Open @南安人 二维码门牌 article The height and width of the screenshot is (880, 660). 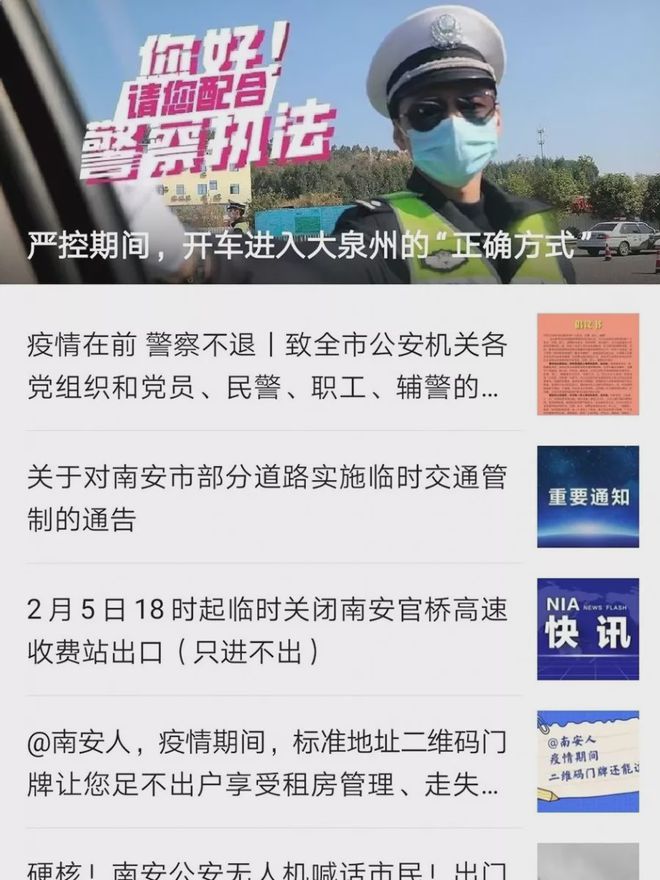pyautogui.click(x=267, y=762)
